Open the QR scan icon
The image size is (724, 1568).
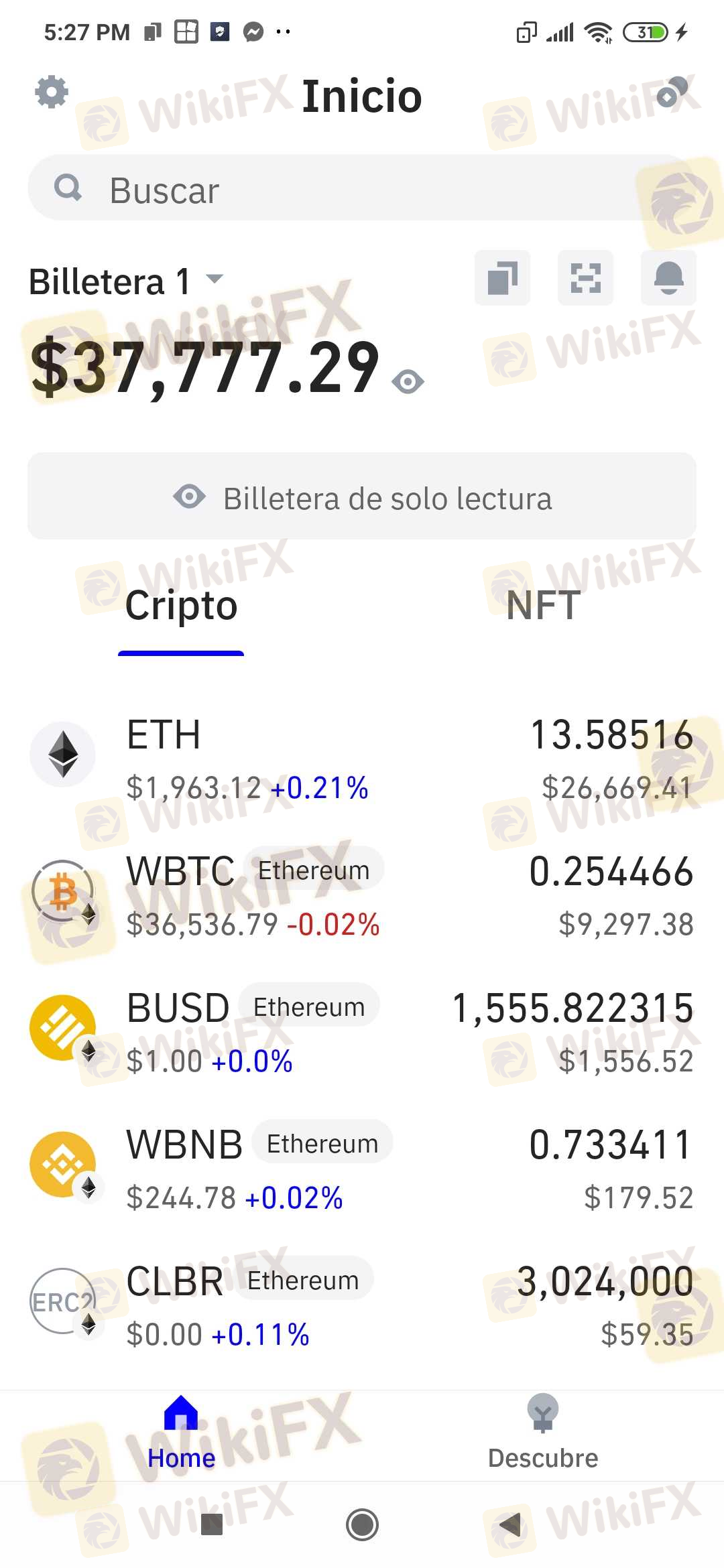tap(585, 277)
